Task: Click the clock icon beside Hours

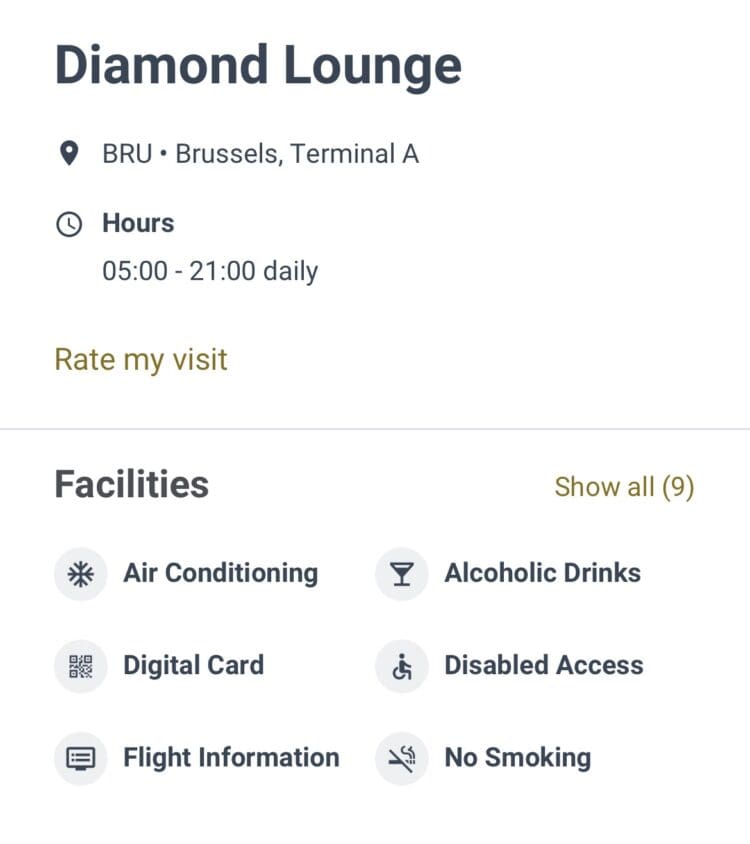Action: click(68, 223)
